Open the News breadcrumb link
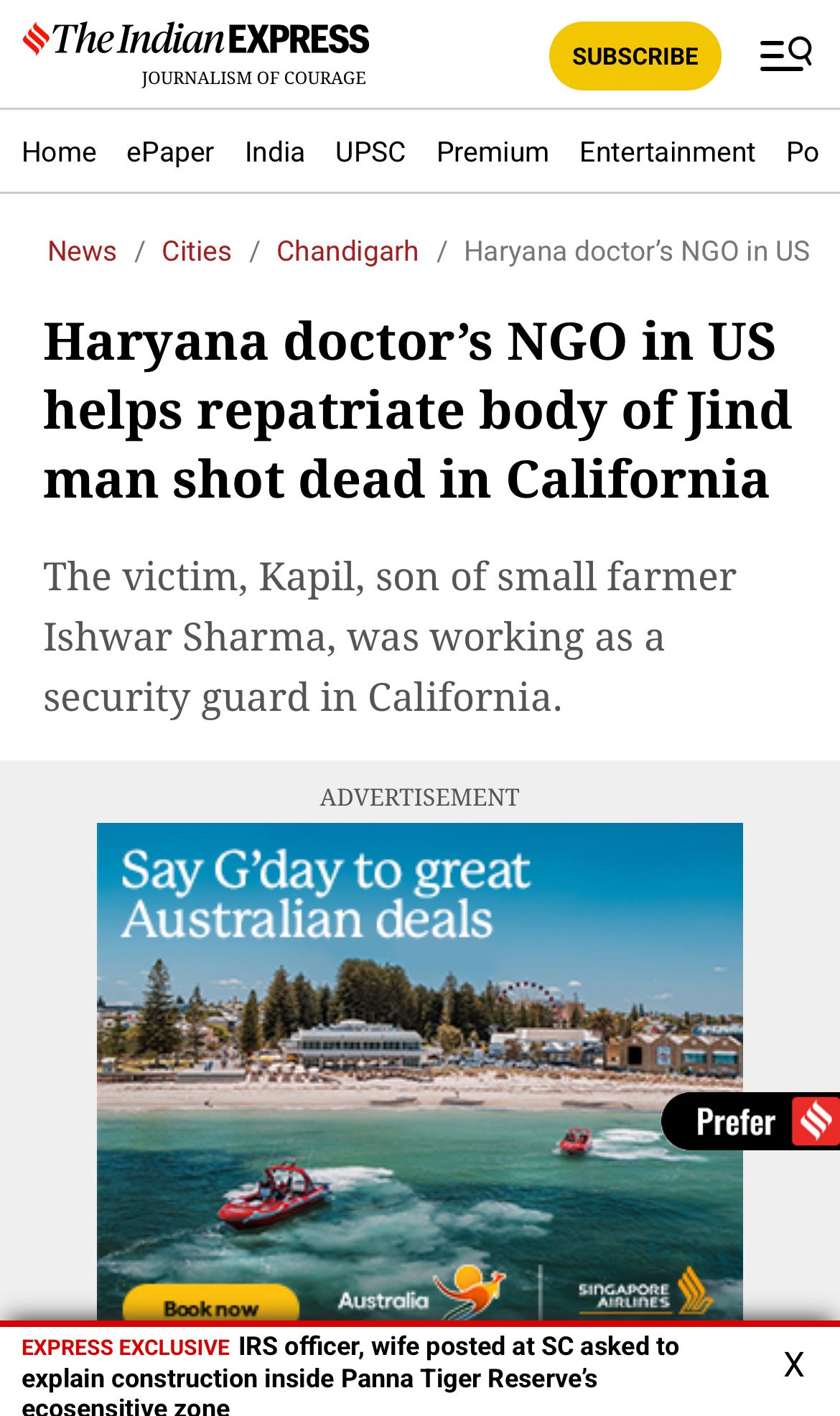This screenshot has height=1416, width=840. coord(82,251)
